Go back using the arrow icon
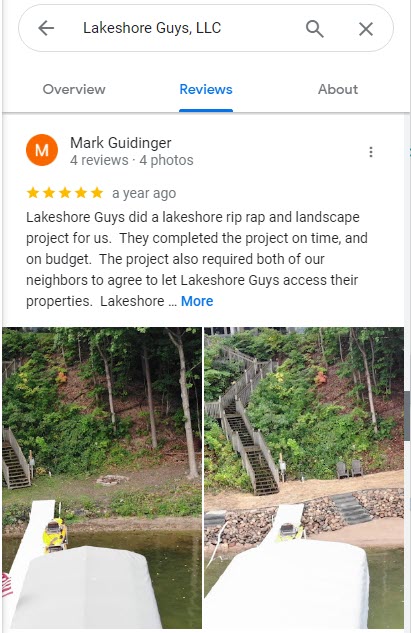 [46, 28]
